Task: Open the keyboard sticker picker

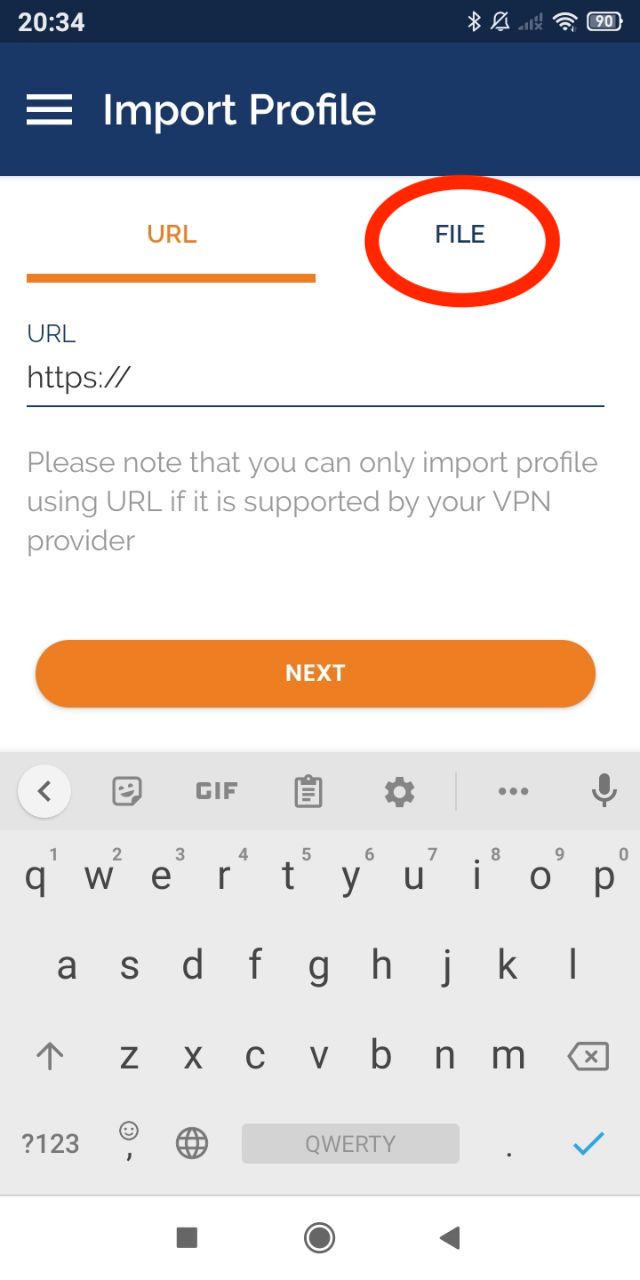Action: coord(126,792)
